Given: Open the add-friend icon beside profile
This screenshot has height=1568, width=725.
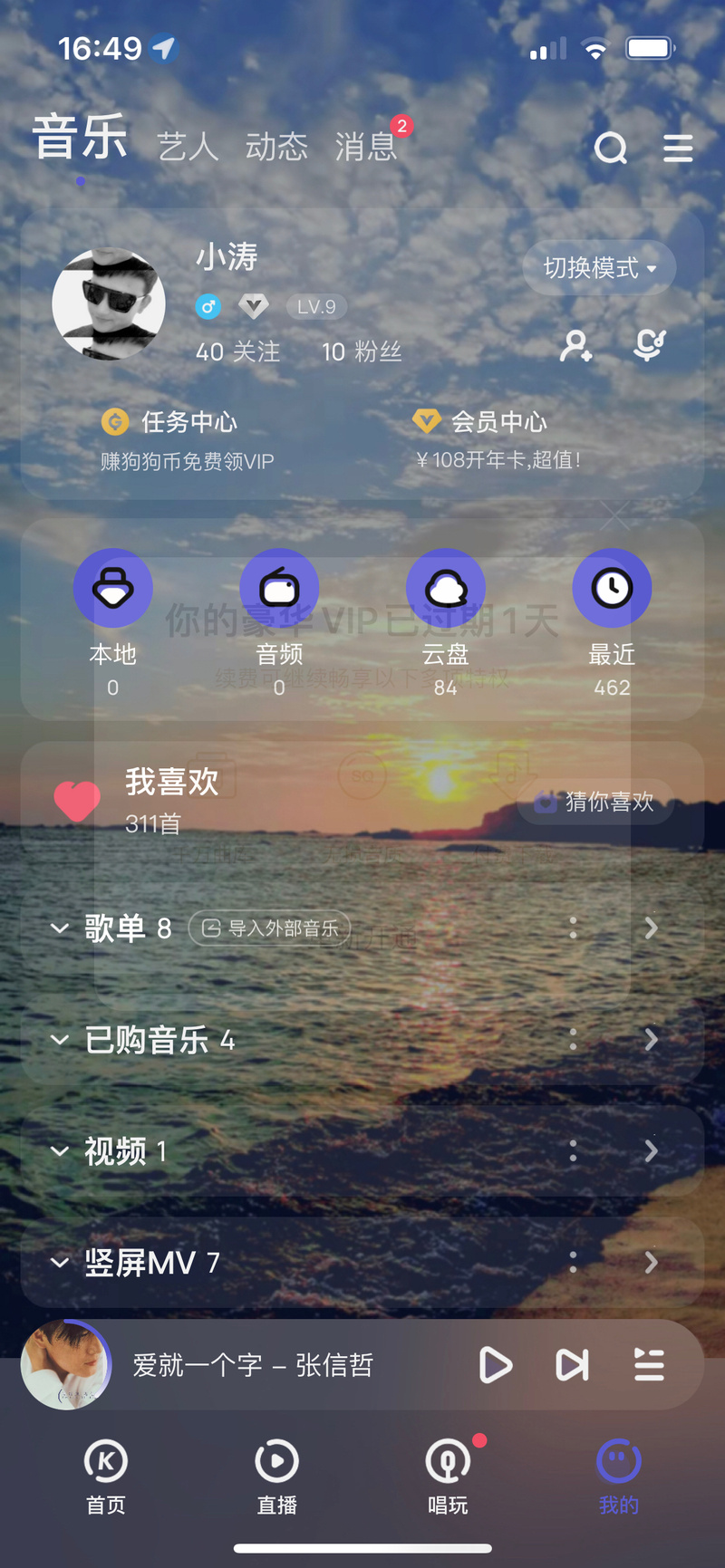Looking at the screenshot, I should pyautogui.click(x=575, y=345).
